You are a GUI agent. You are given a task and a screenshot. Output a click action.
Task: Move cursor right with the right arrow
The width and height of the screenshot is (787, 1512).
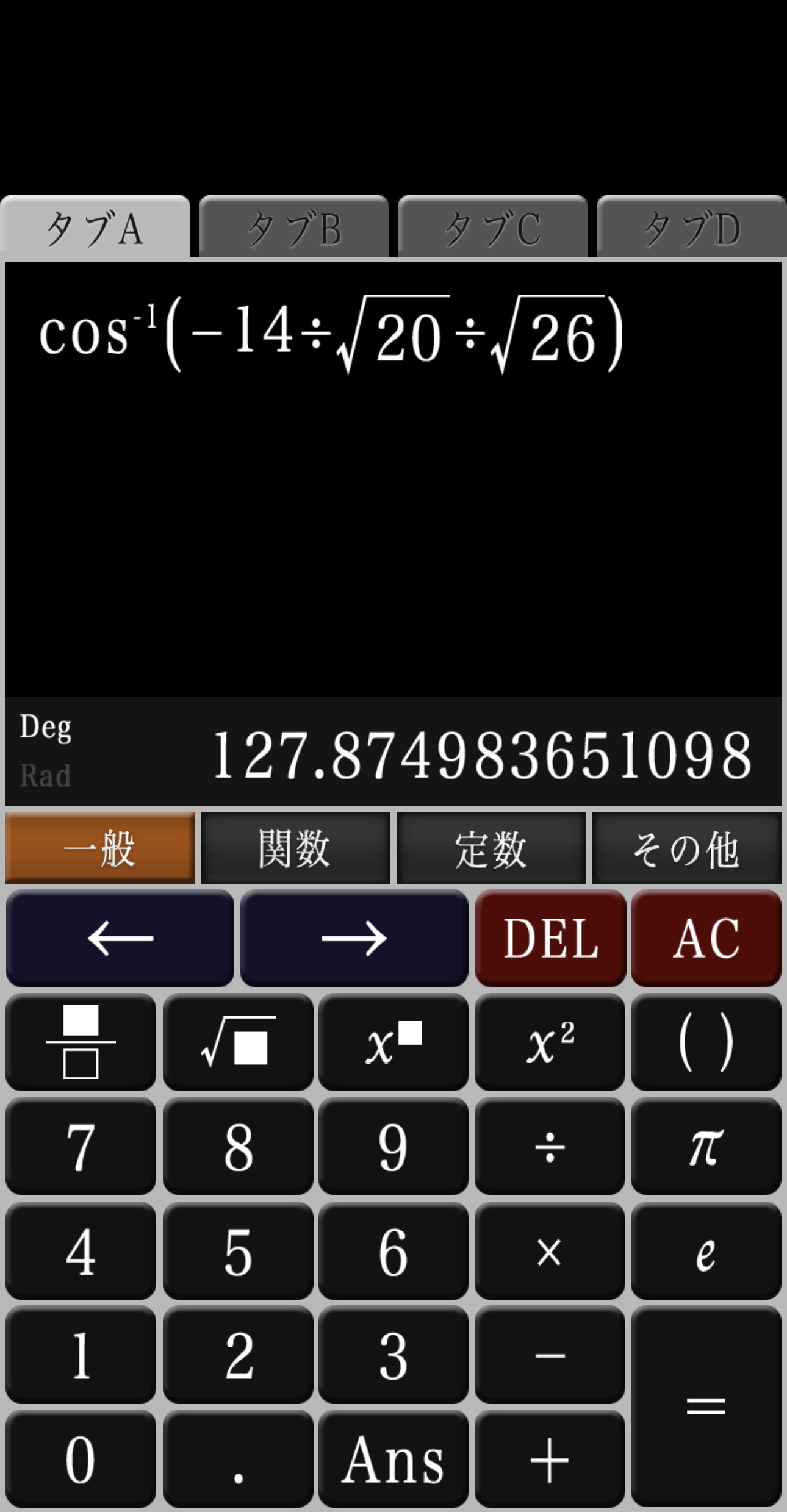pyautogui.click(x=354, y=938)
